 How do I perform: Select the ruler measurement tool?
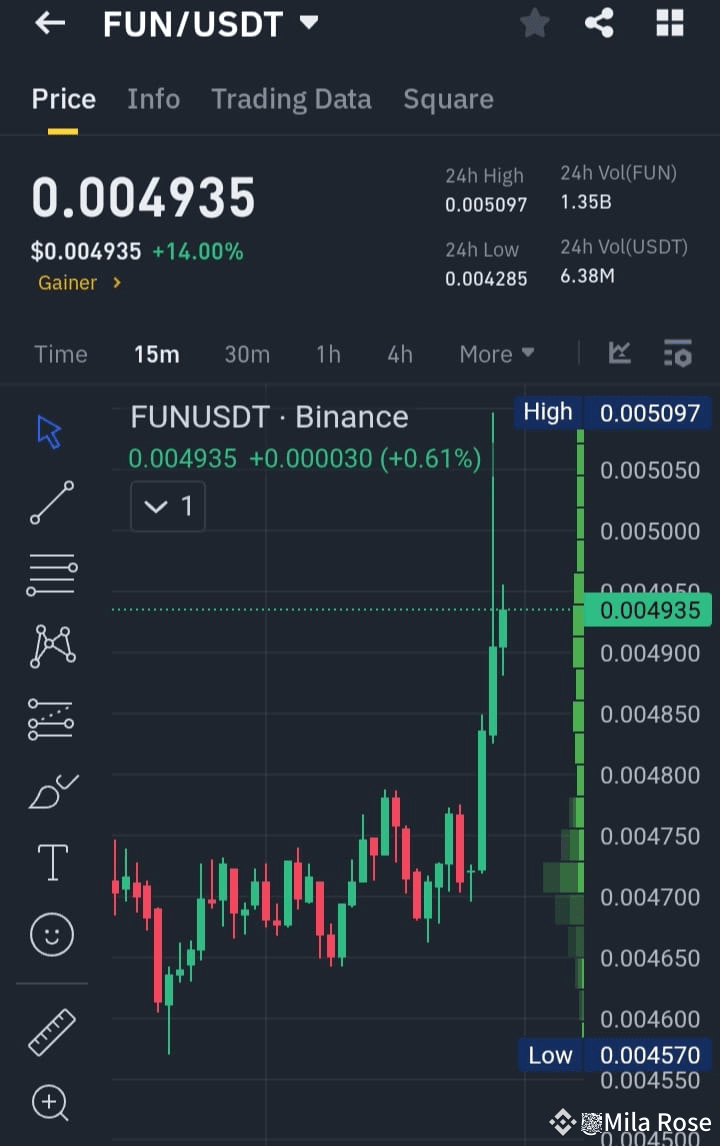point(50,1030)
